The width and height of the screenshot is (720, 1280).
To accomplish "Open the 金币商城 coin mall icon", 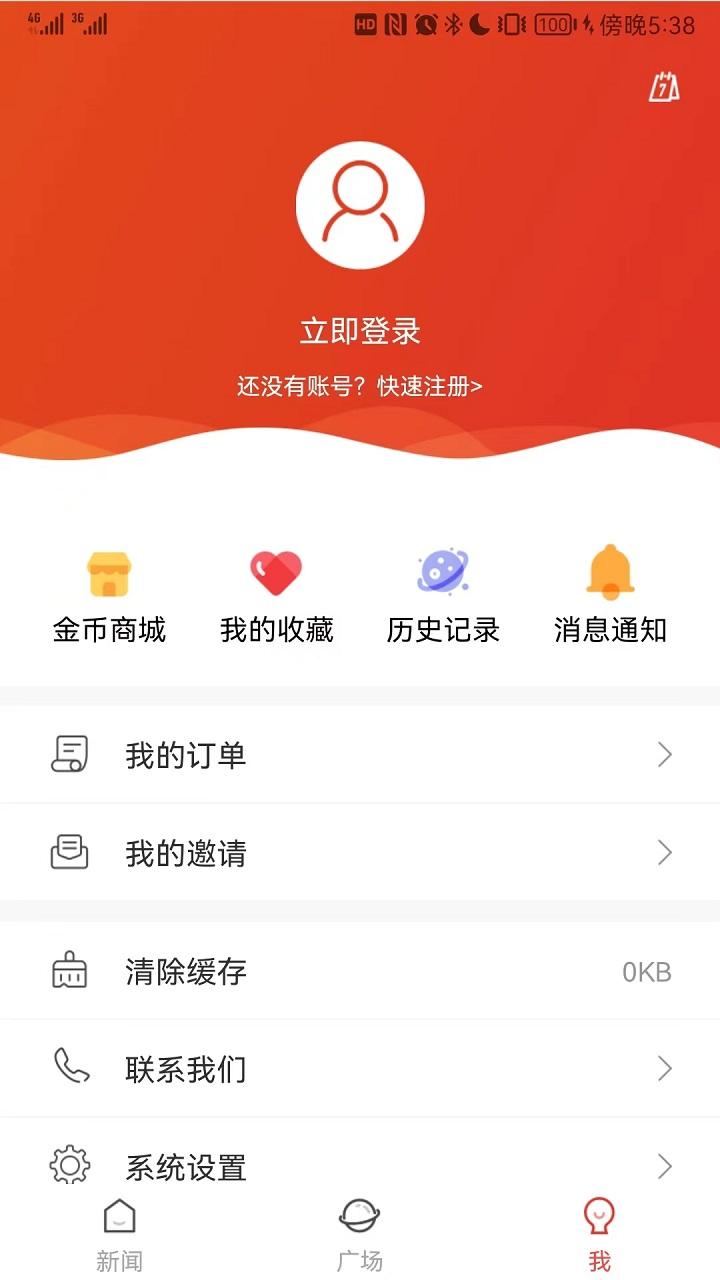I will click(110, 572).
